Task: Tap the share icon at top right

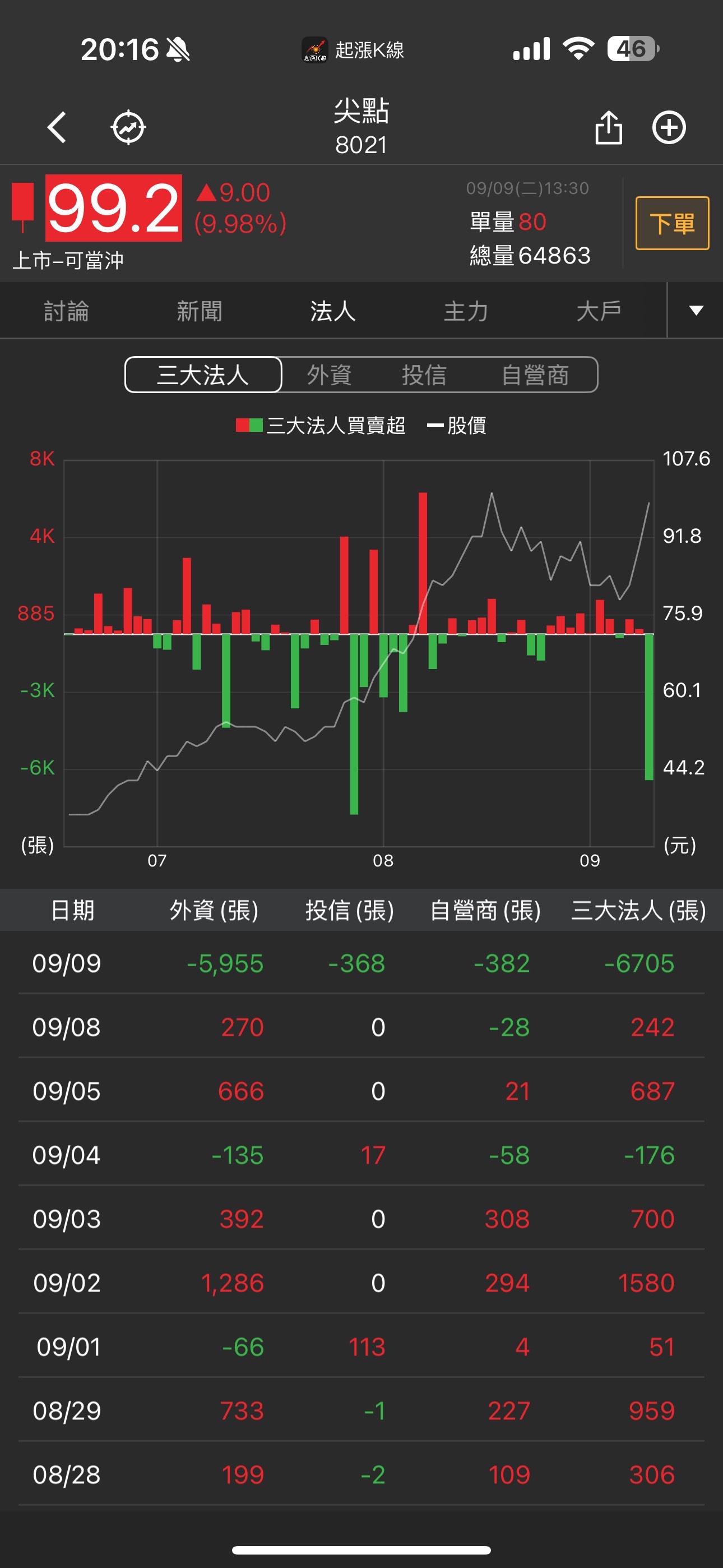Action: [x=608, y=128]
